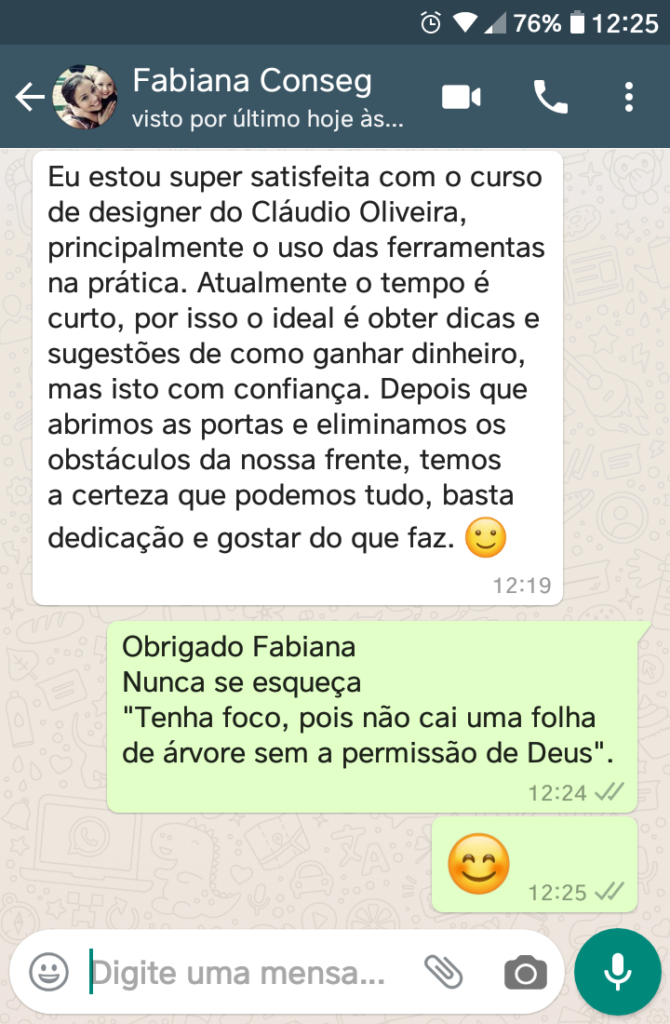Start a voice call with Fabiana

550,97
